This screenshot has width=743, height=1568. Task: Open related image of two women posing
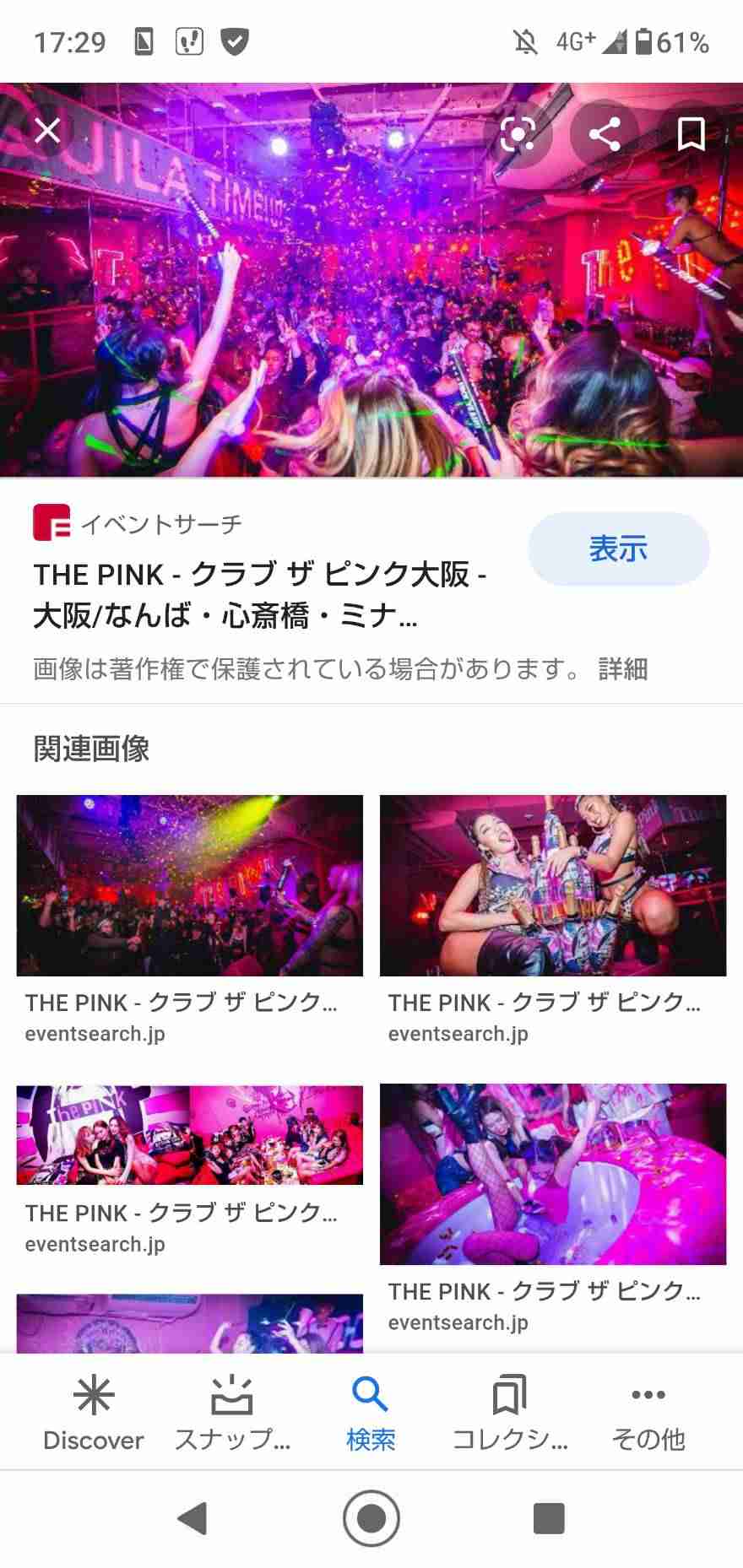pyautogui.click(x=553, y=885)
